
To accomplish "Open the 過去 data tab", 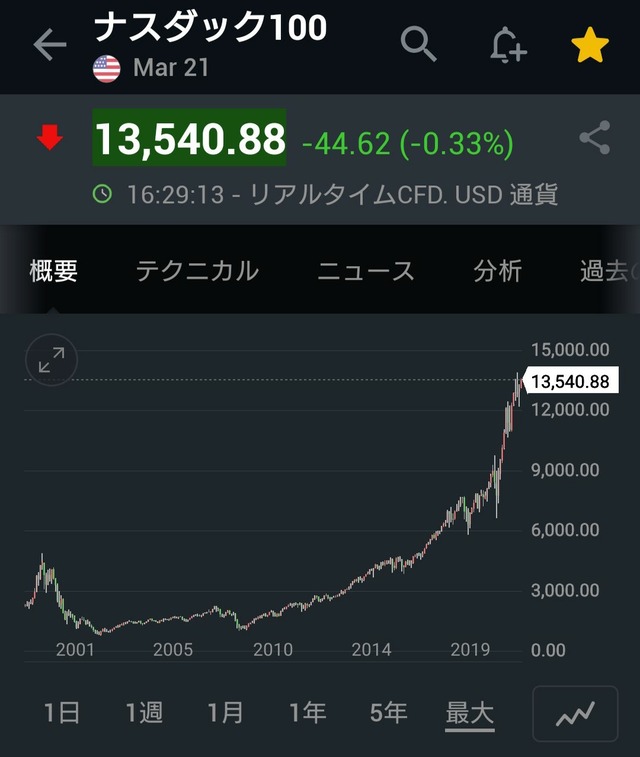I will tap(606, 271).
